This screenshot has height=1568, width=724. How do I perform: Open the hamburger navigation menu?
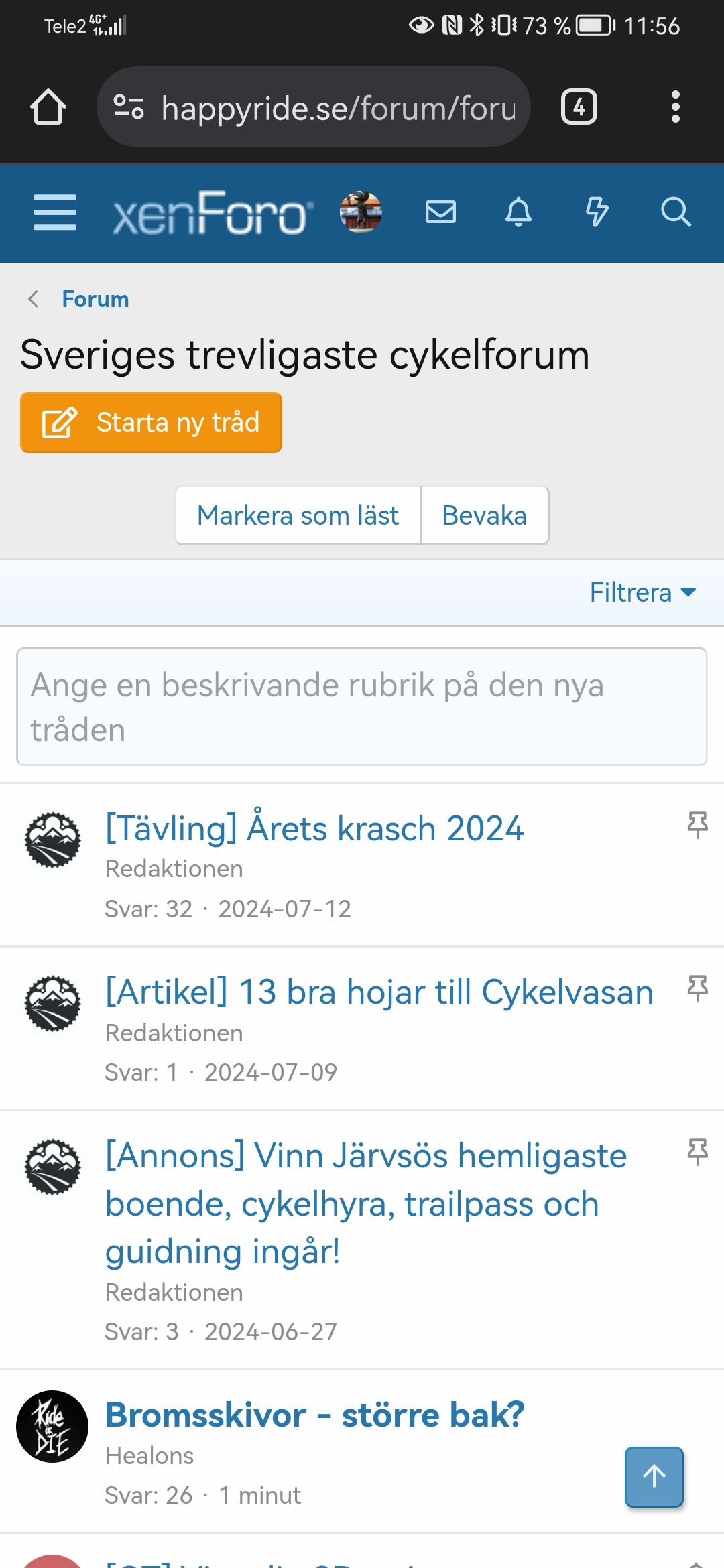pyautogui.click(x=55, y=212)
